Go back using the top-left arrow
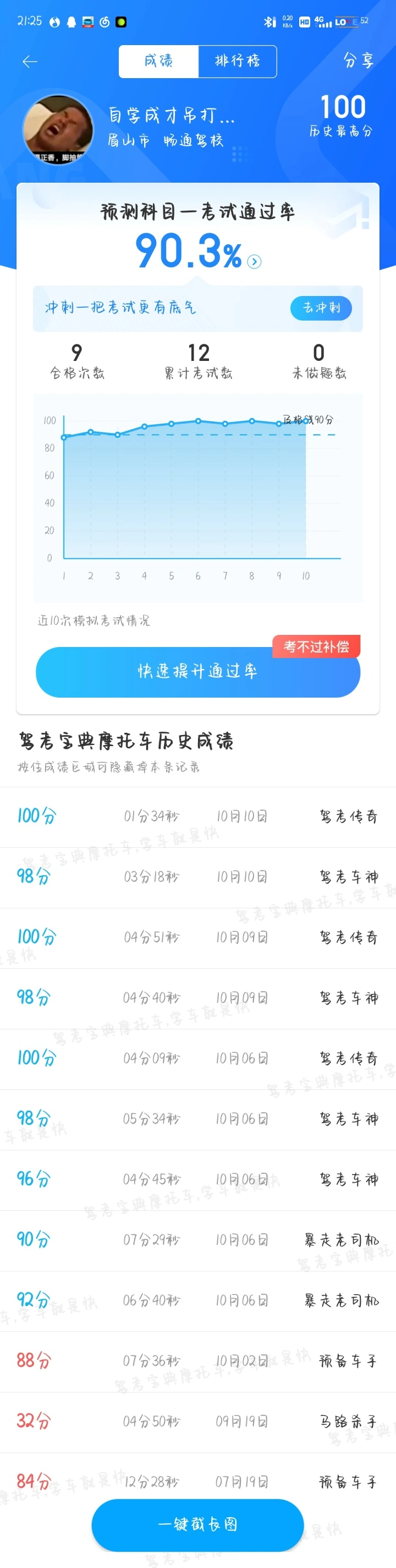This screenshot has width=396, height=1568. tap(30, 61)
